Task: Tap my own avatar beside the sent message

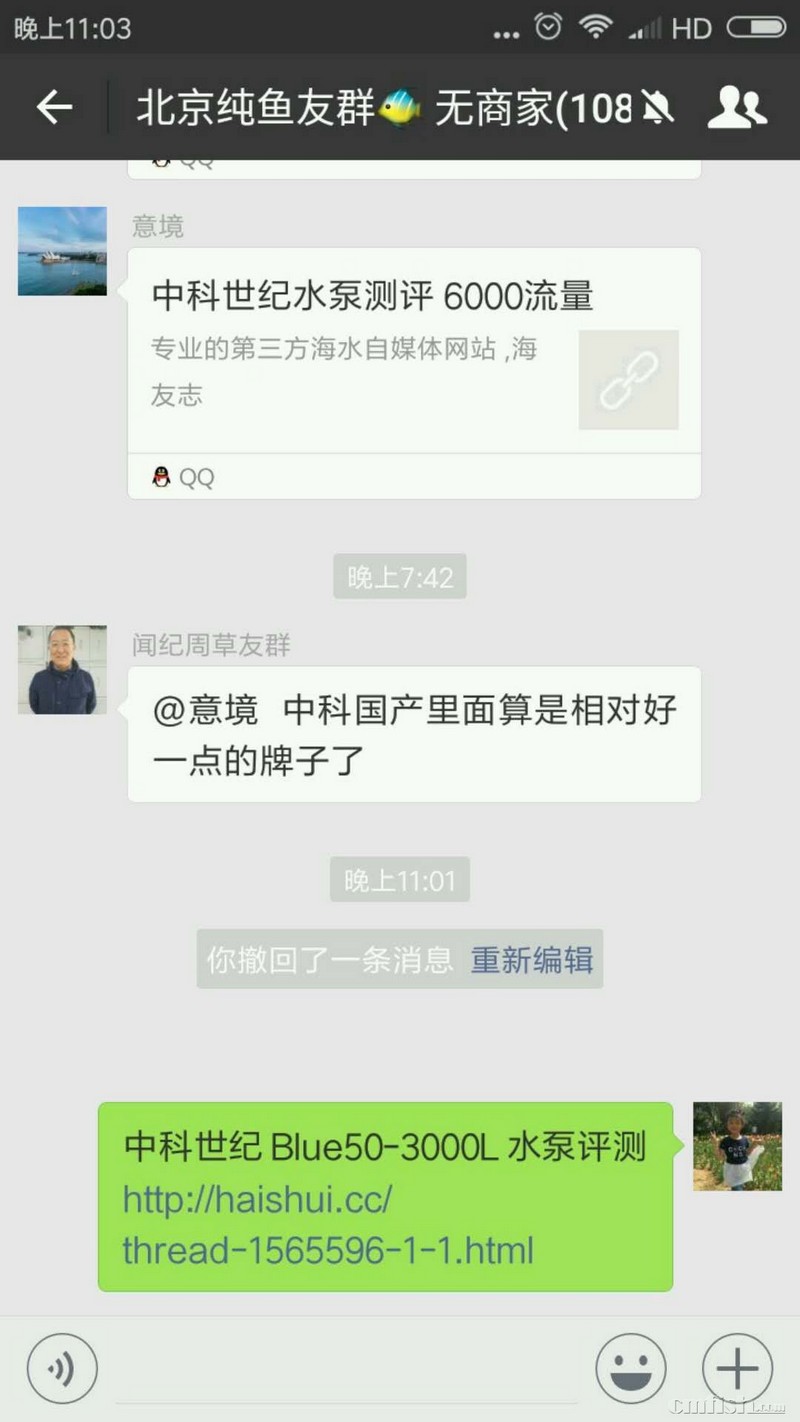Action: point(737,1146)
